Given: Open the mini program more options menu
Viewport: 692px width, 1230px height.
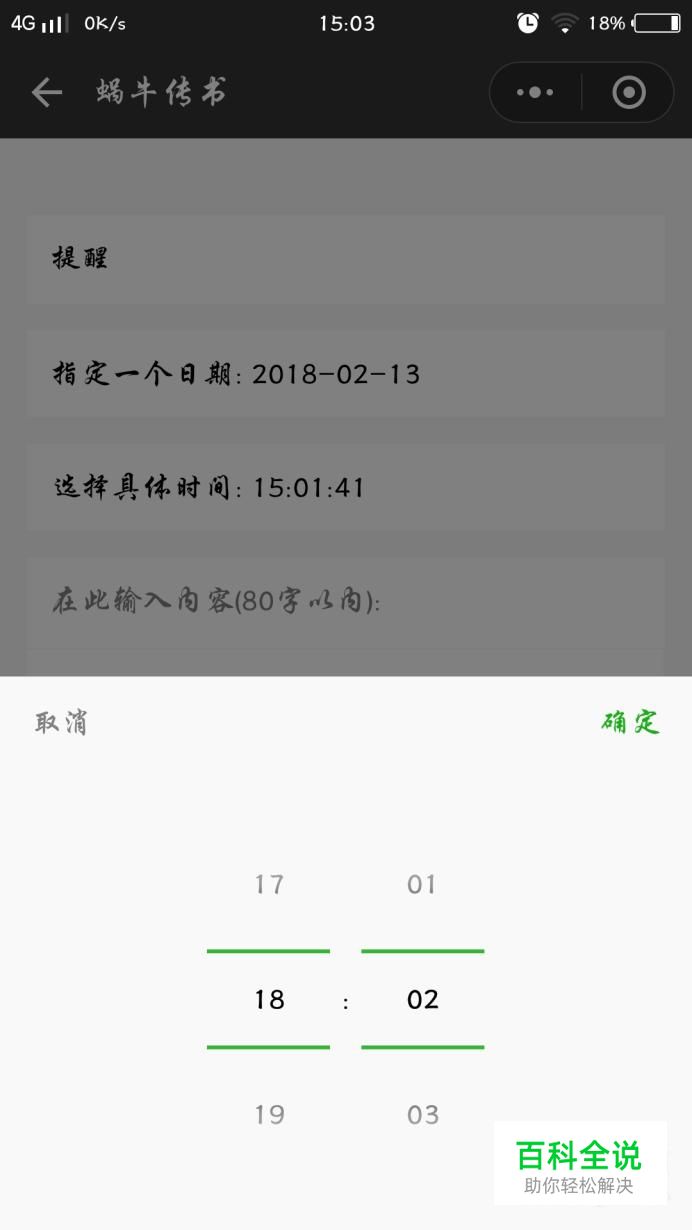Looking at the screenshot, I should click(x=535, y=93).
